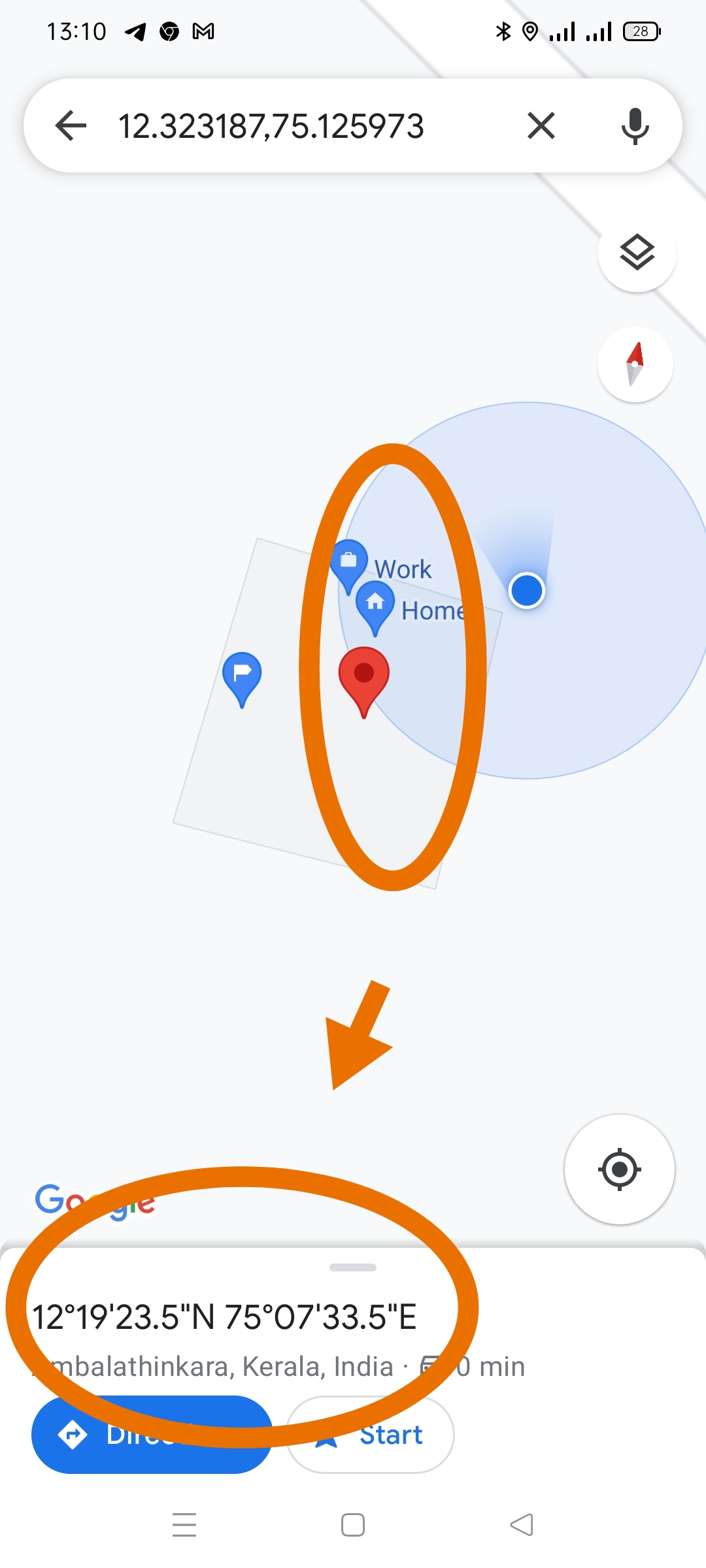The height and width of the screenshot is (1568, 706).
Task: Center the map on my location
Action: pos(619,1169)
